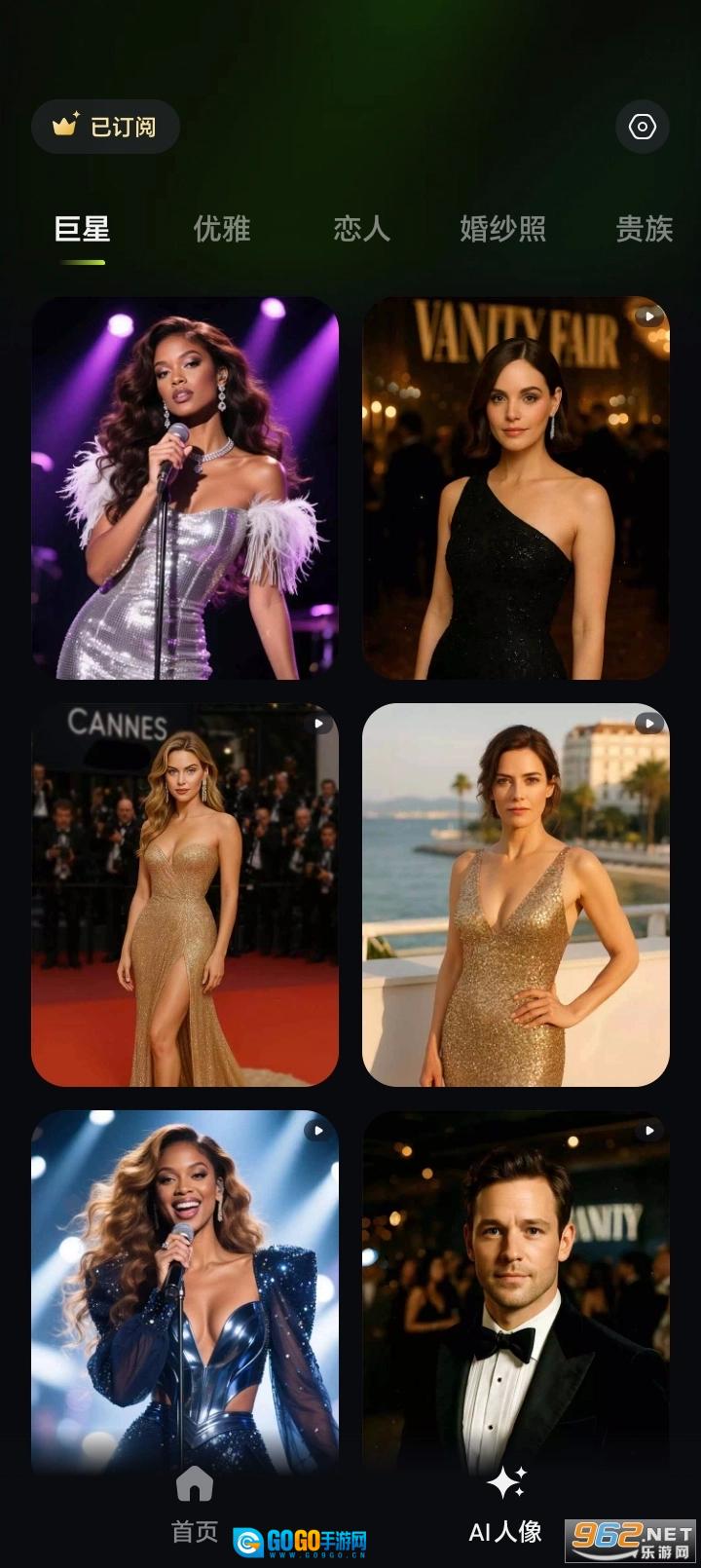Open the Vanity Fair black dress template
The width and height of the screenshot is (701, 1568).
(x=516, y=488)
